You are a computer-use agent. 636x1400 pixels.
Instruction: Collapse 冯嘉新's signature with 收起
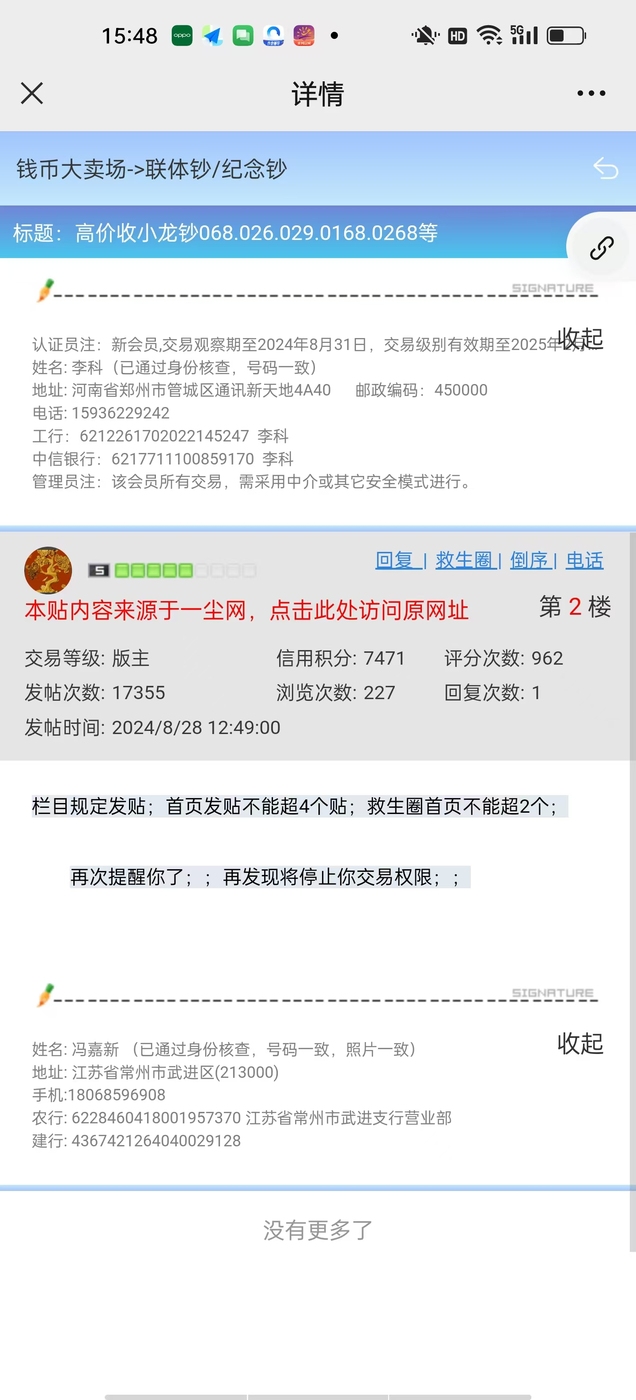click(x=580, y=1043)
